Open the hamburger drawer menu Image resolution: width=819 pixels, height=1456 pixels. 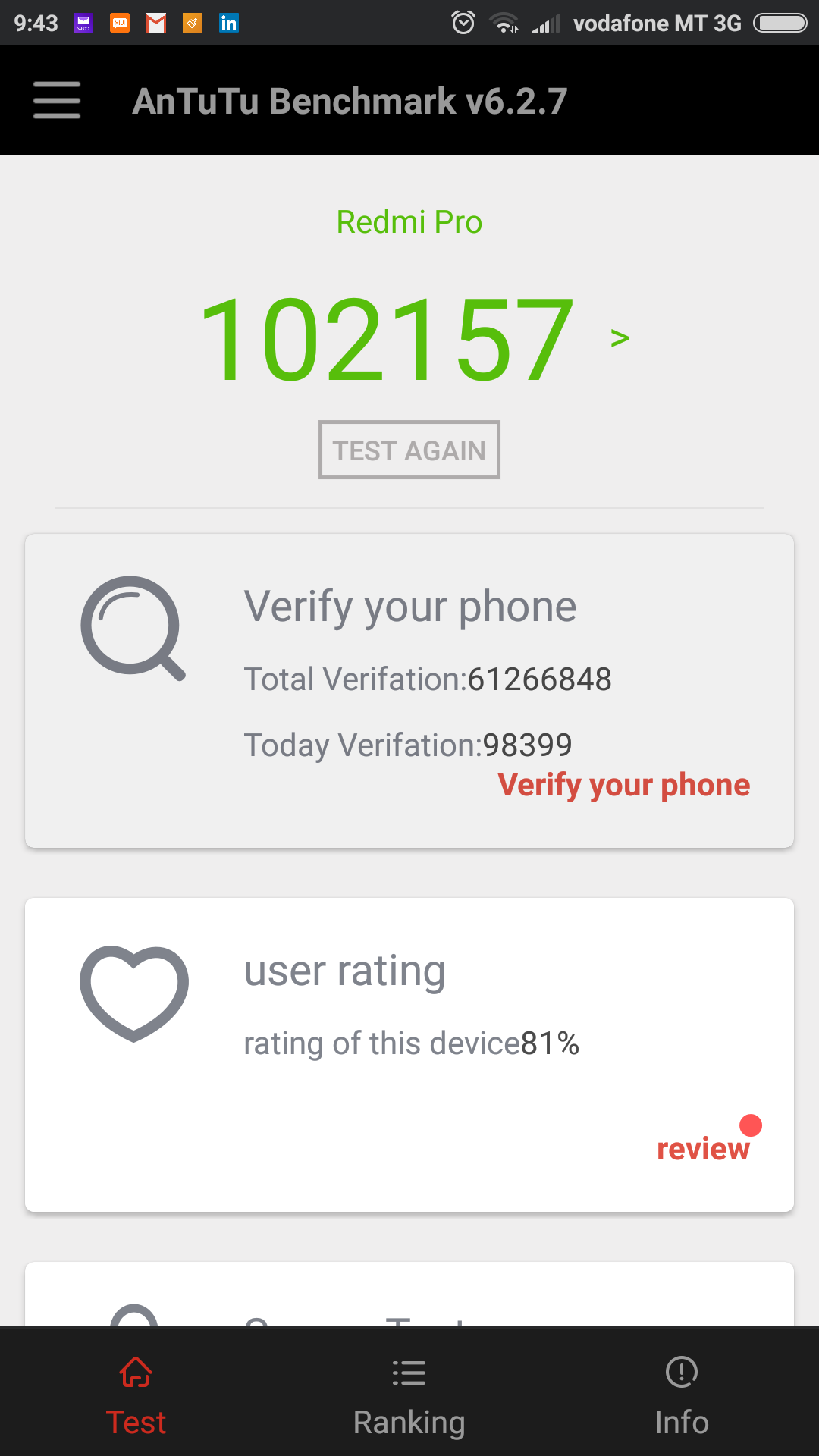click(57, 100)
